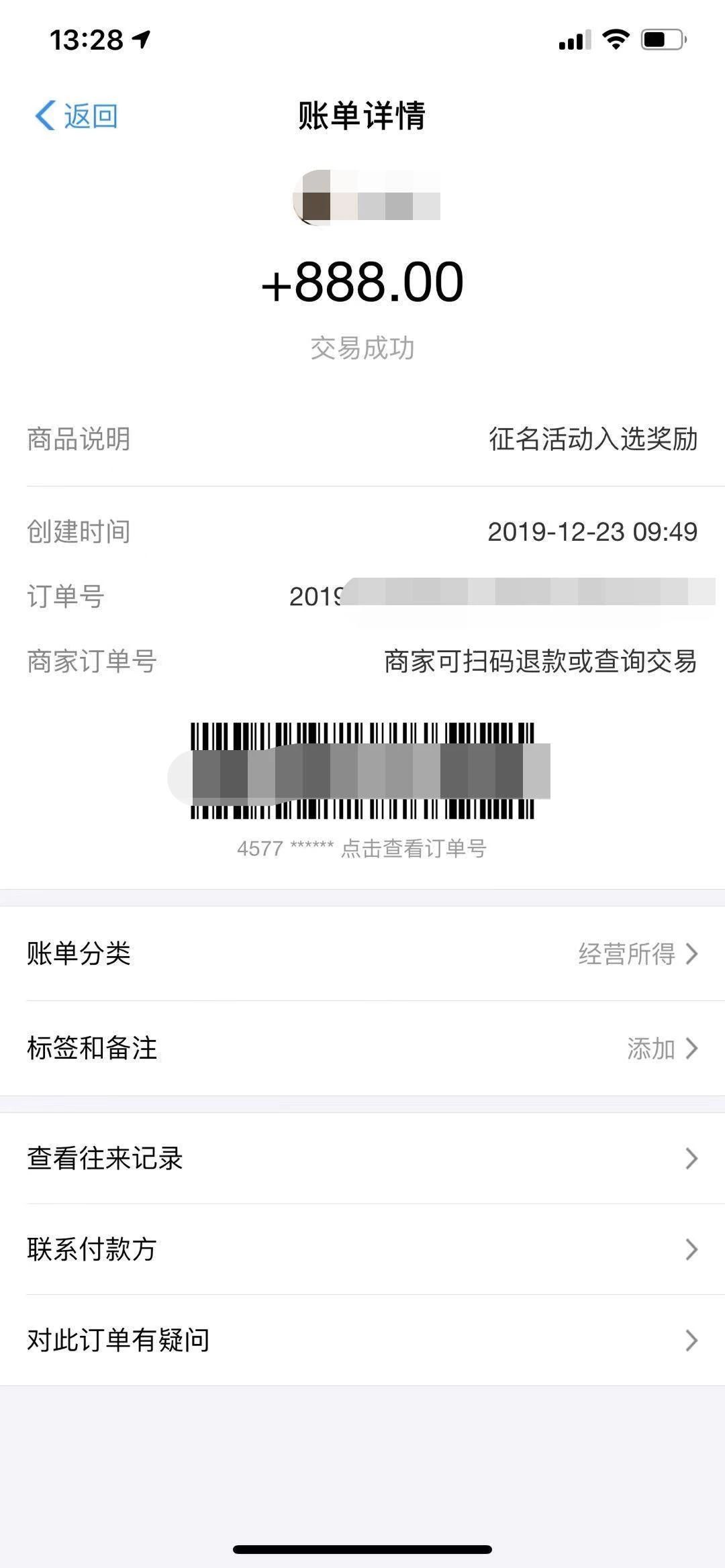
Task: Open 对此订单有疑问
Action: (362, 1340)
